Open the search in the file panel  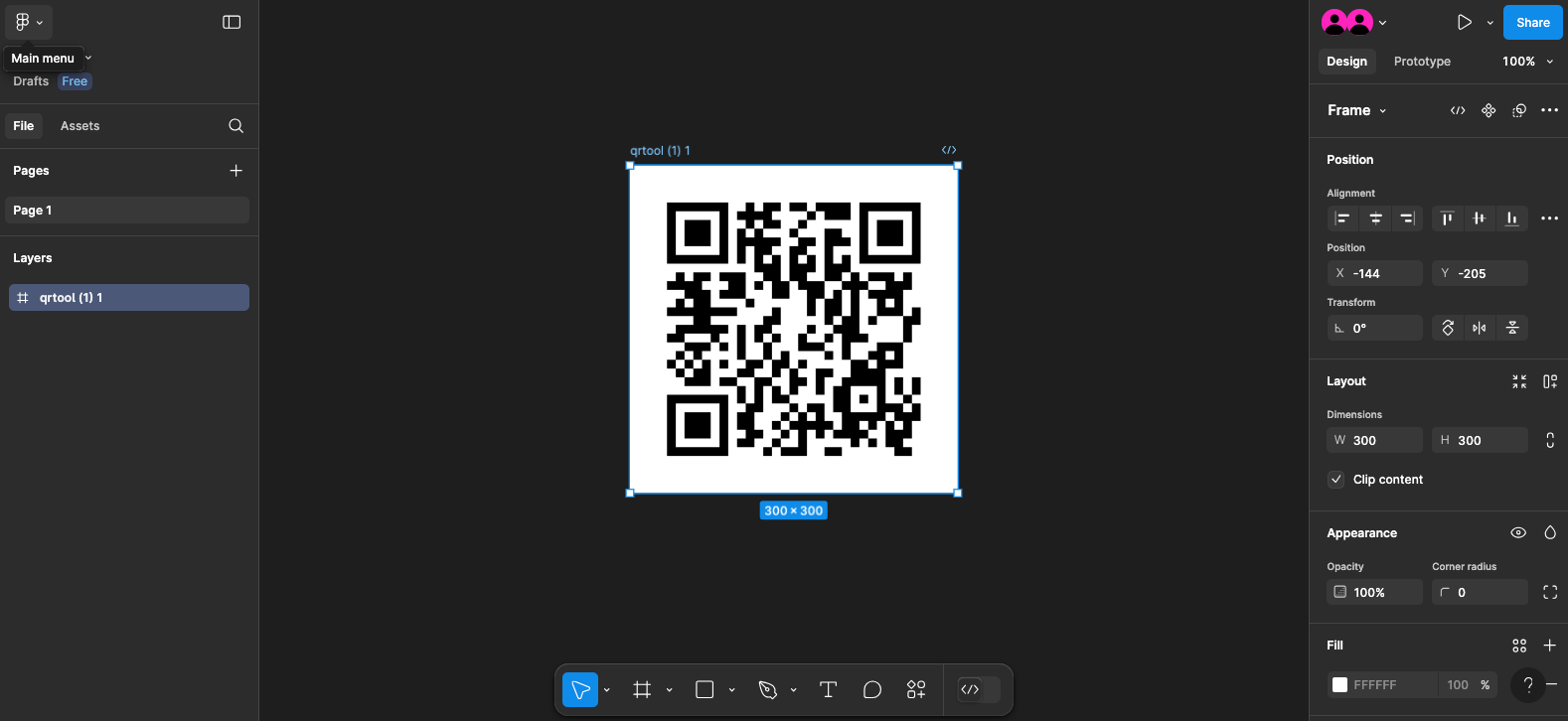(x=235, y=126)
